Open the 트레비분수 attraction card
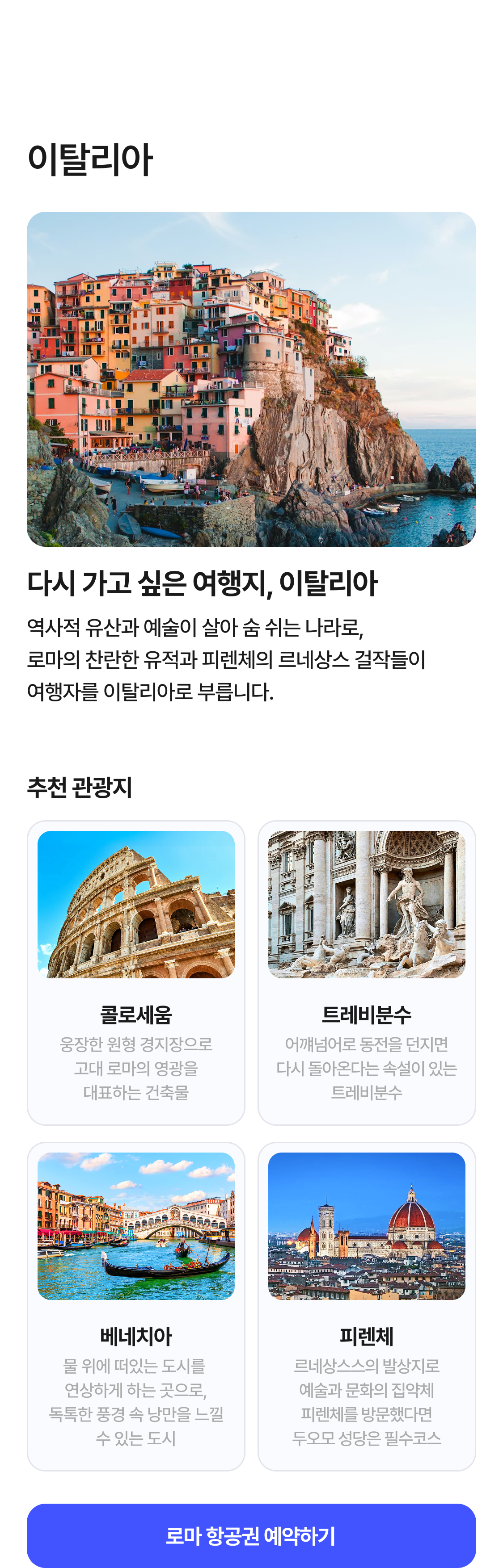This screenshot has height=1568, width=503. (366, 972)
